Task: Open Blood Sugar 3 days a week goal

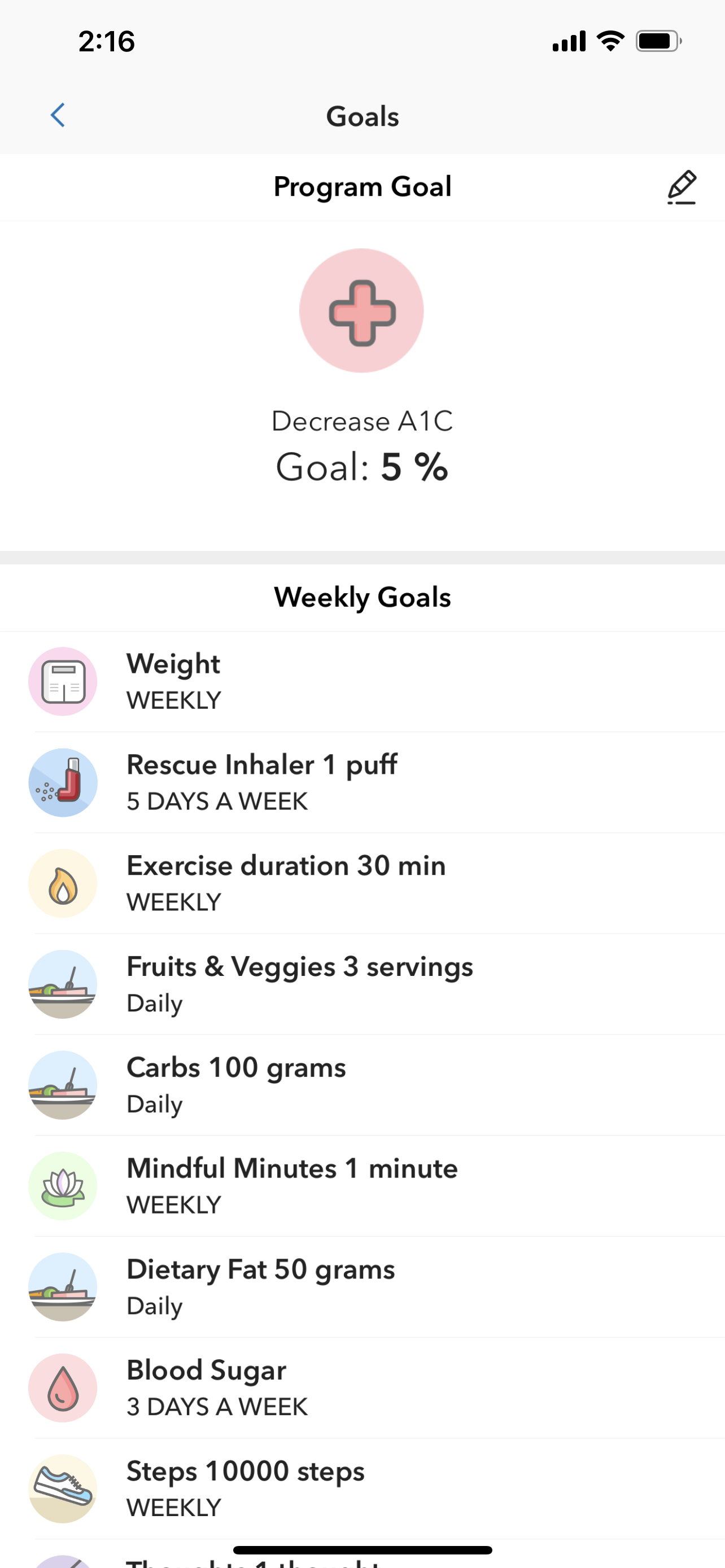Action: click(362, 1389)
